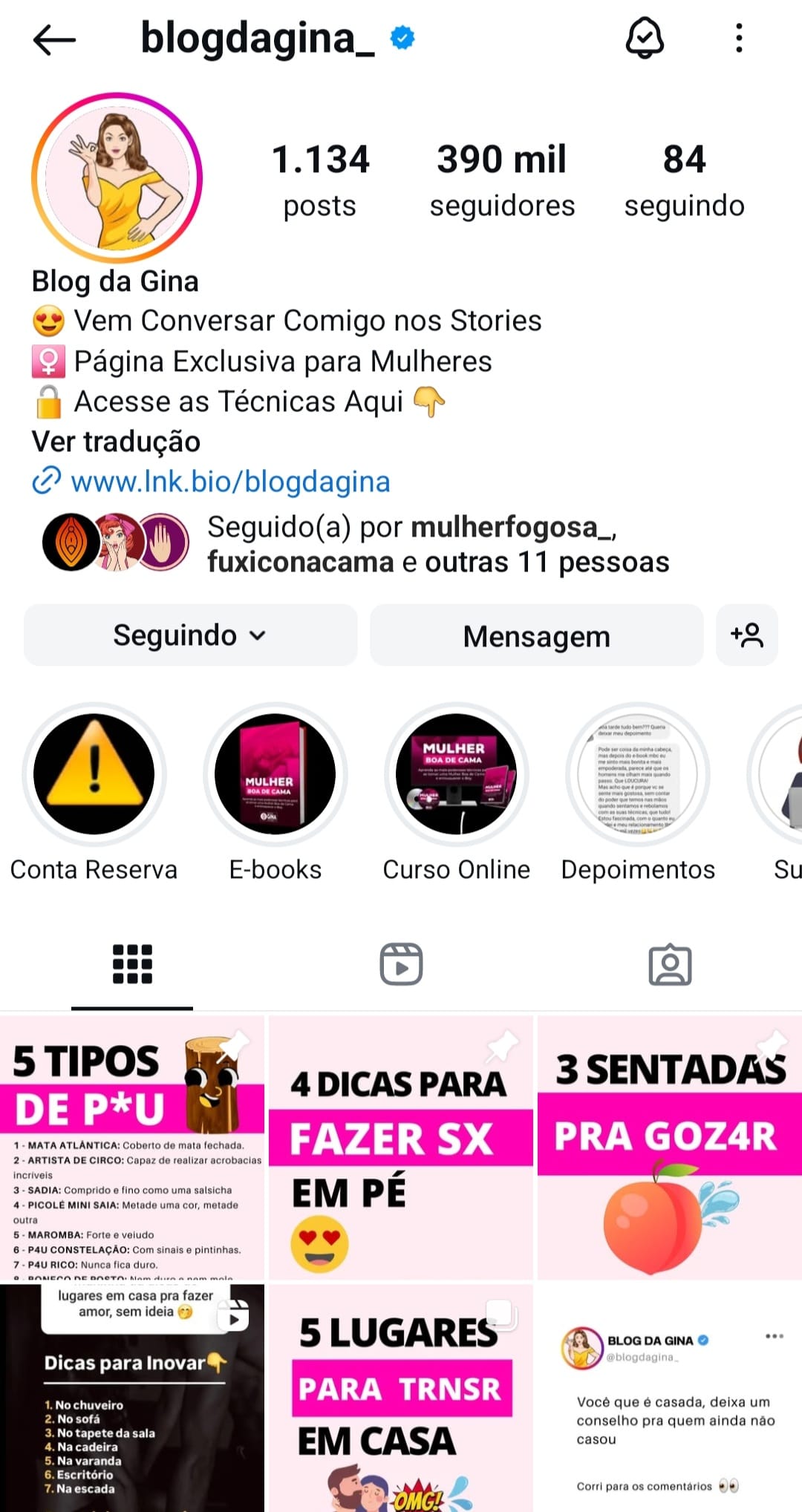
Task: View the Depoimentos highlight
Action: tap(638, 774)
